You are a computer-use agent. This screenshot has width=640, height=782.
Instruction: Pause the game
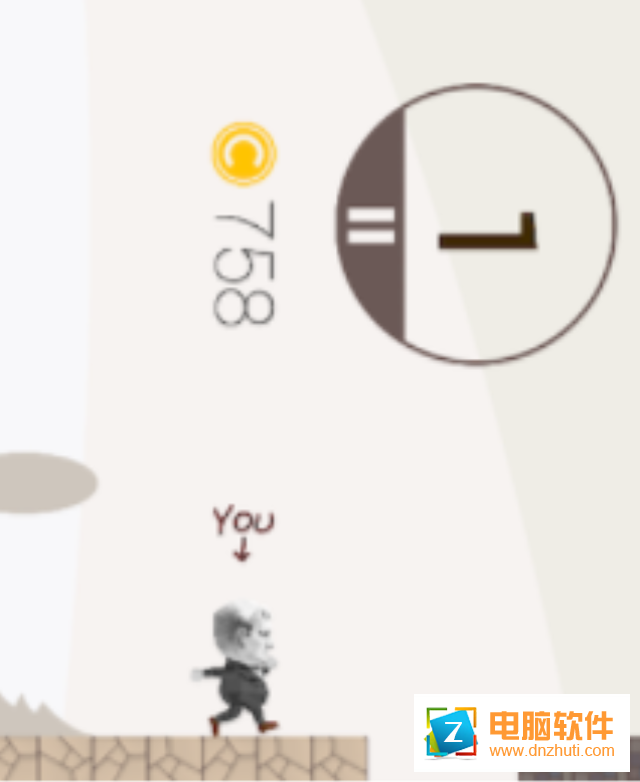point(371,225)
